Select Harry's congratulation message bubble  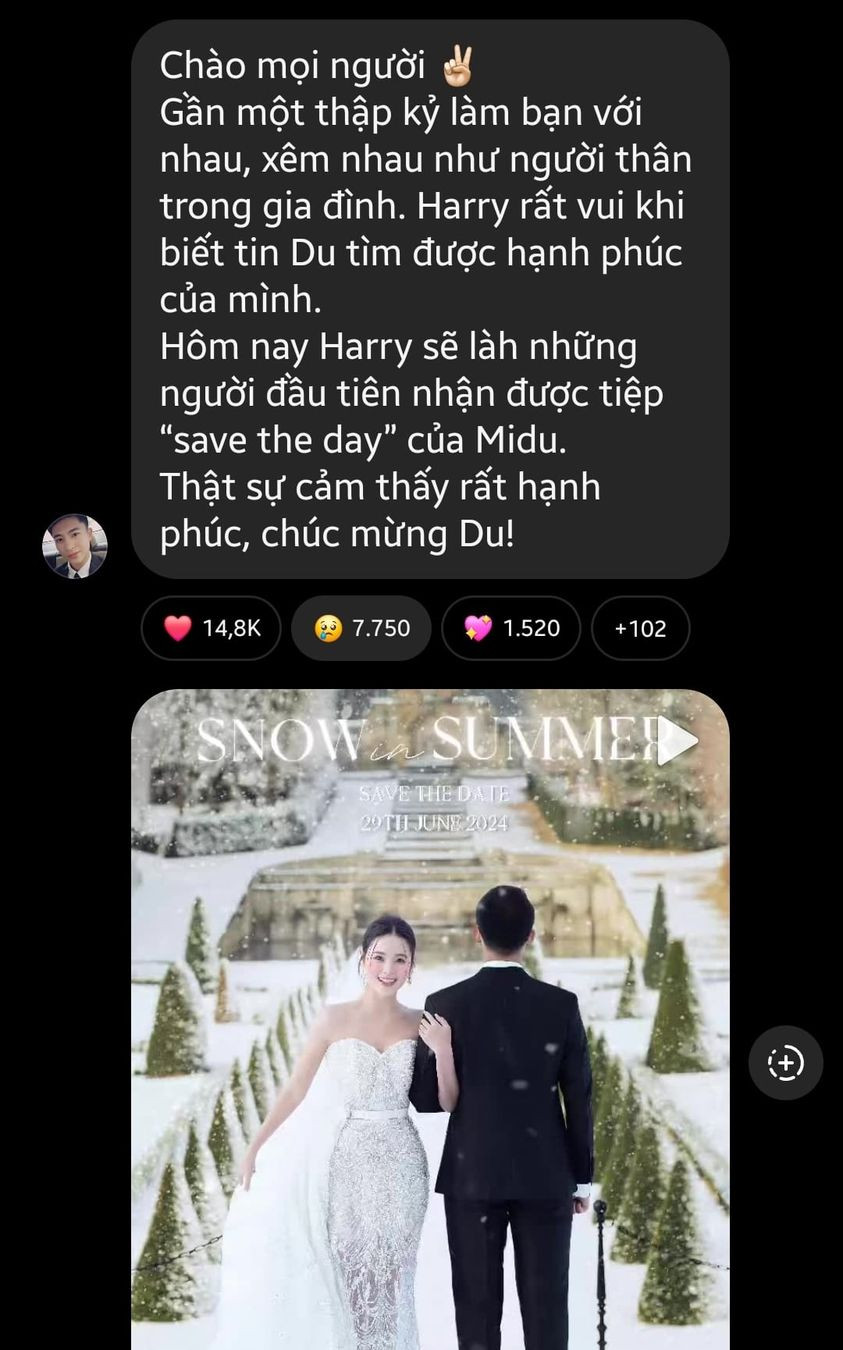(x=430, y=300)
